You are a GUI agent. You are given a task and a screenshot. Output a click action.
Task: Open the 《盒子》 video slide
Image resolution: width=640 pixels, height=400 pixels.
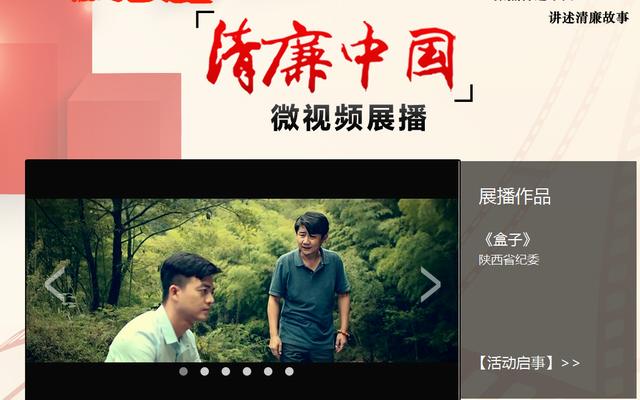click(x=242, y=280)
